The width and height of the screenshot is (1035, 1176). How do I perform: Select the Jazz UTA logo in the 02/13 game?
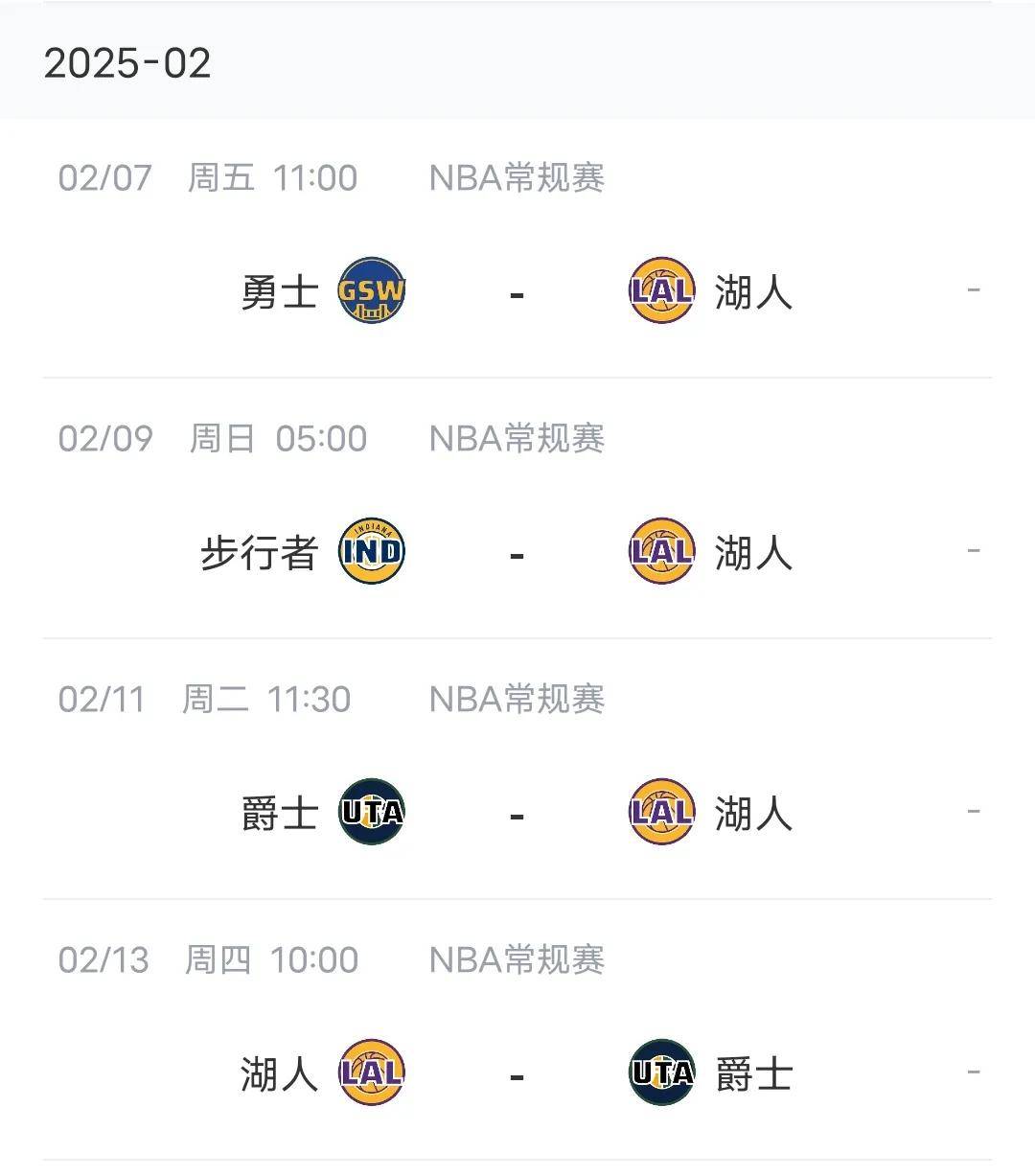[660, 1072]
